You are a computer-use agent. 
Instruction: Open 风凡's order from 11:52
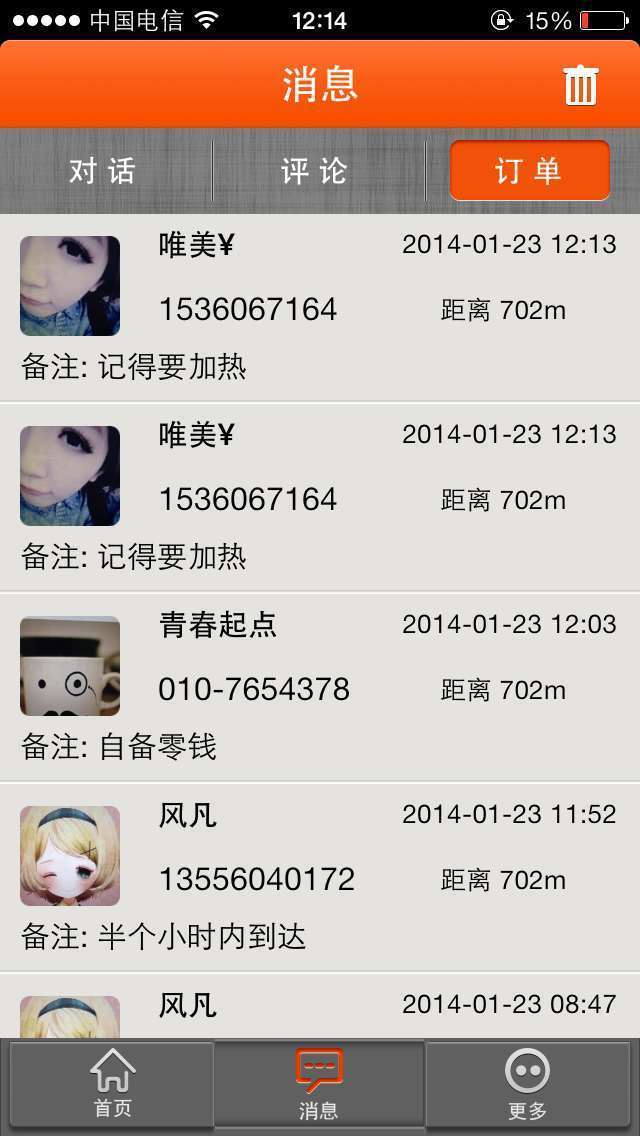click(320, 877)
